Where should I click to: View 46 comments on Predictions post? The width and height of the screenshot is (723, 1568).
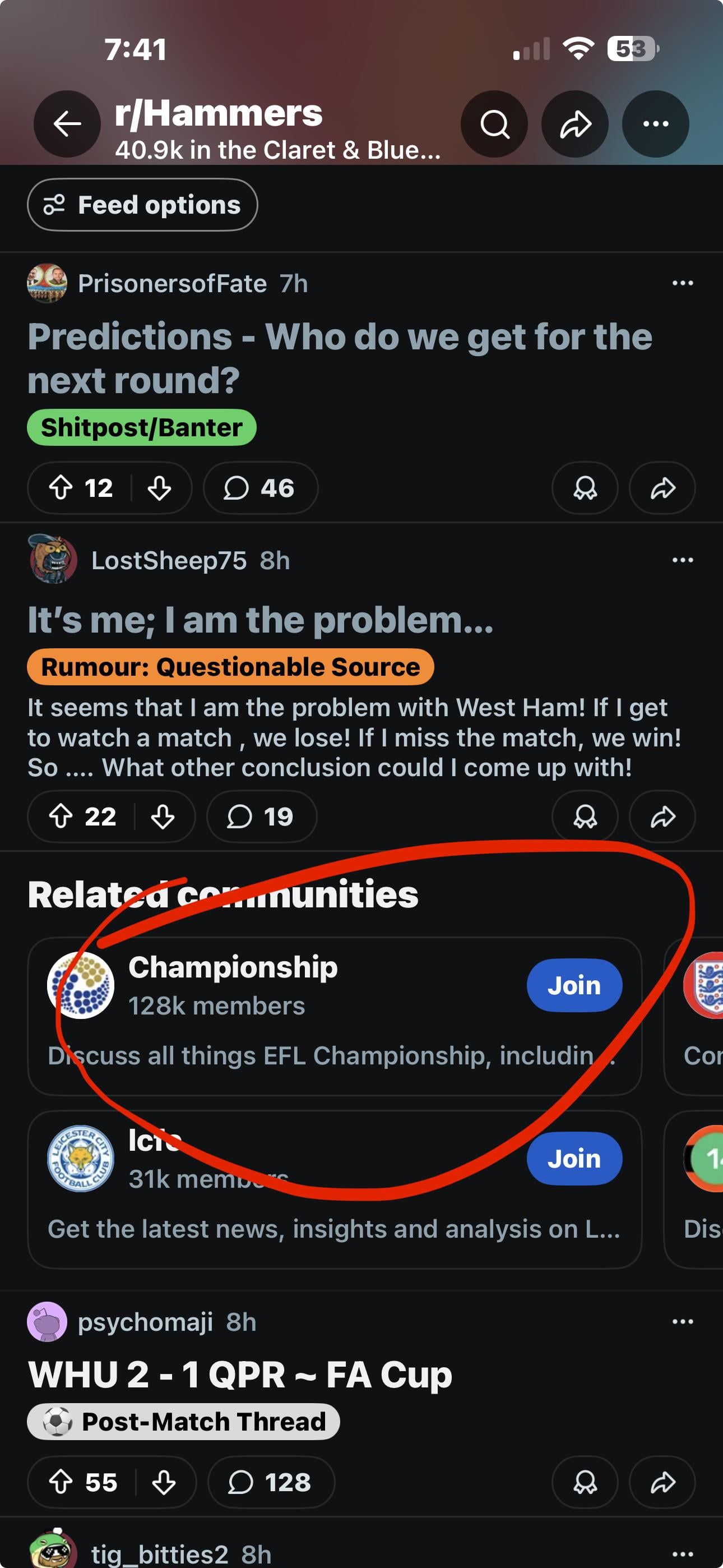pyautogui.click(x=260, y=488)
